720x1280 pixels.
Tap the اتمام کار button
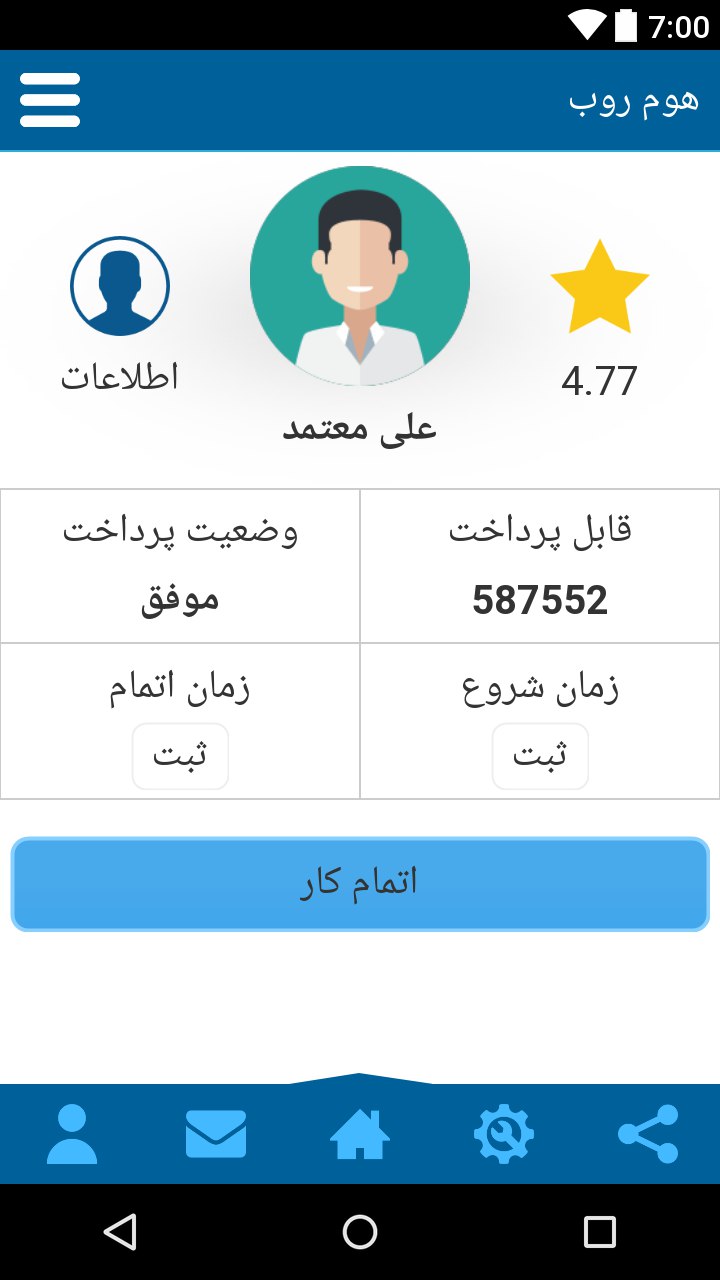360,884
